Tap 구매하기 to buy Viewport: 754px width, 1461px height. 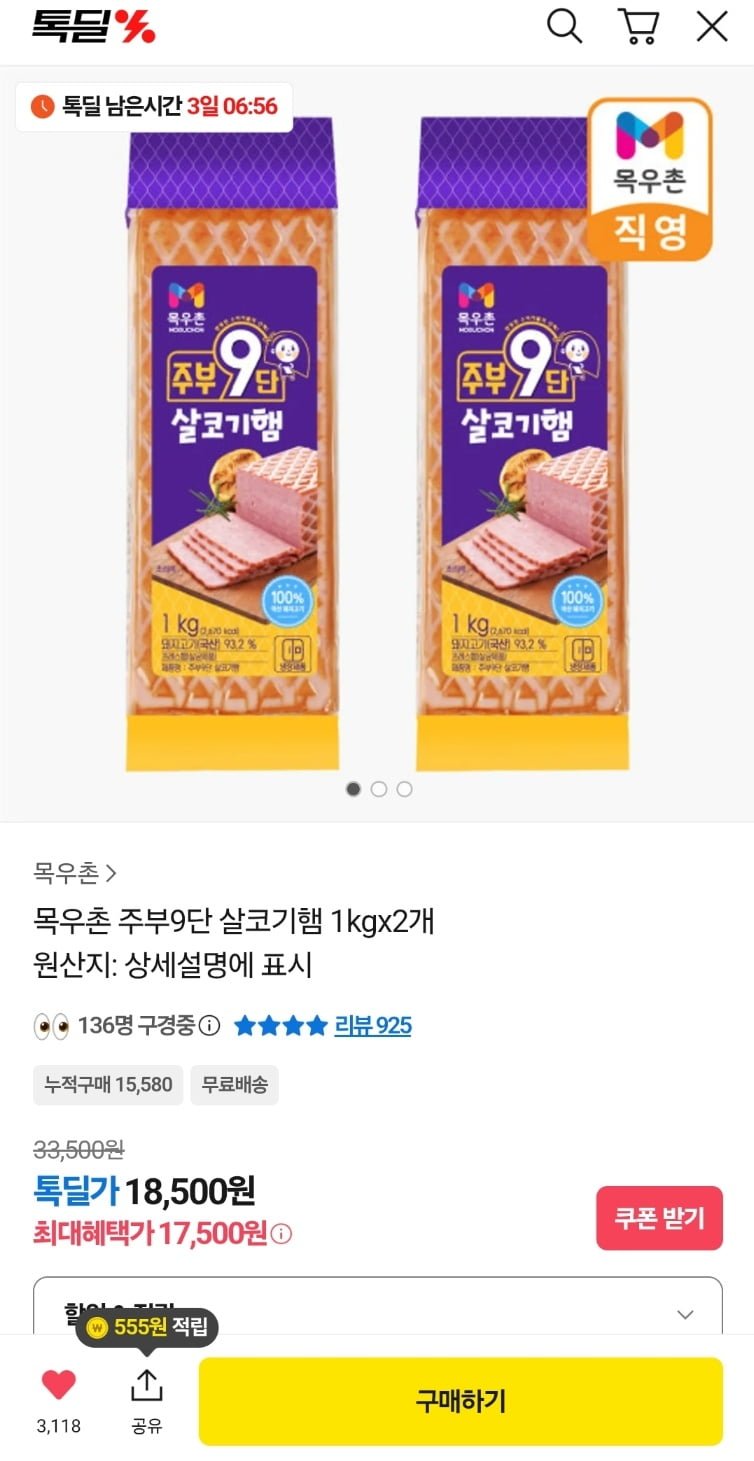460,1401
